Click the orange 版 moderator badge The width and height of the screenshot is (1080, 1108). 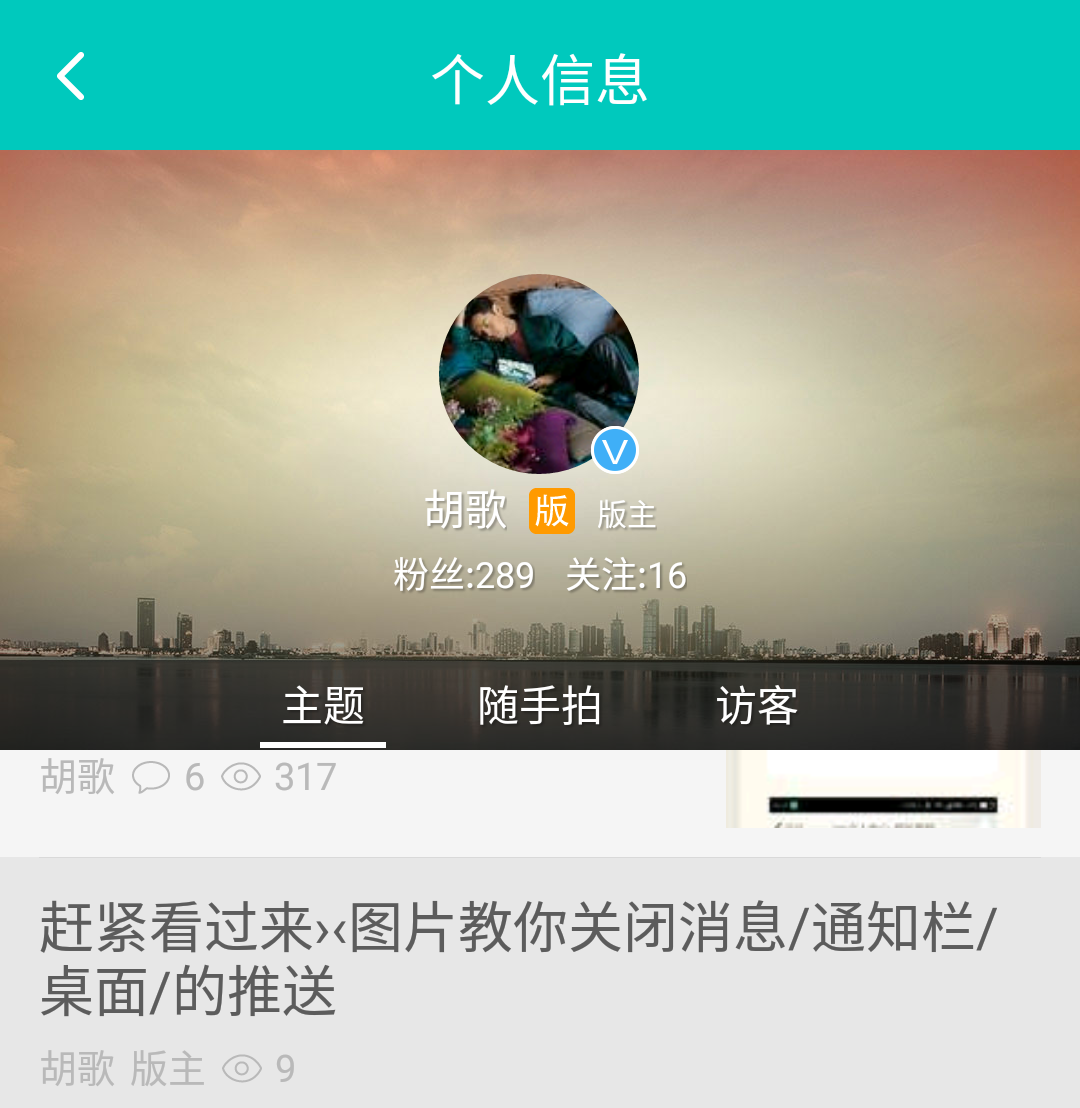tap(551, 512)
